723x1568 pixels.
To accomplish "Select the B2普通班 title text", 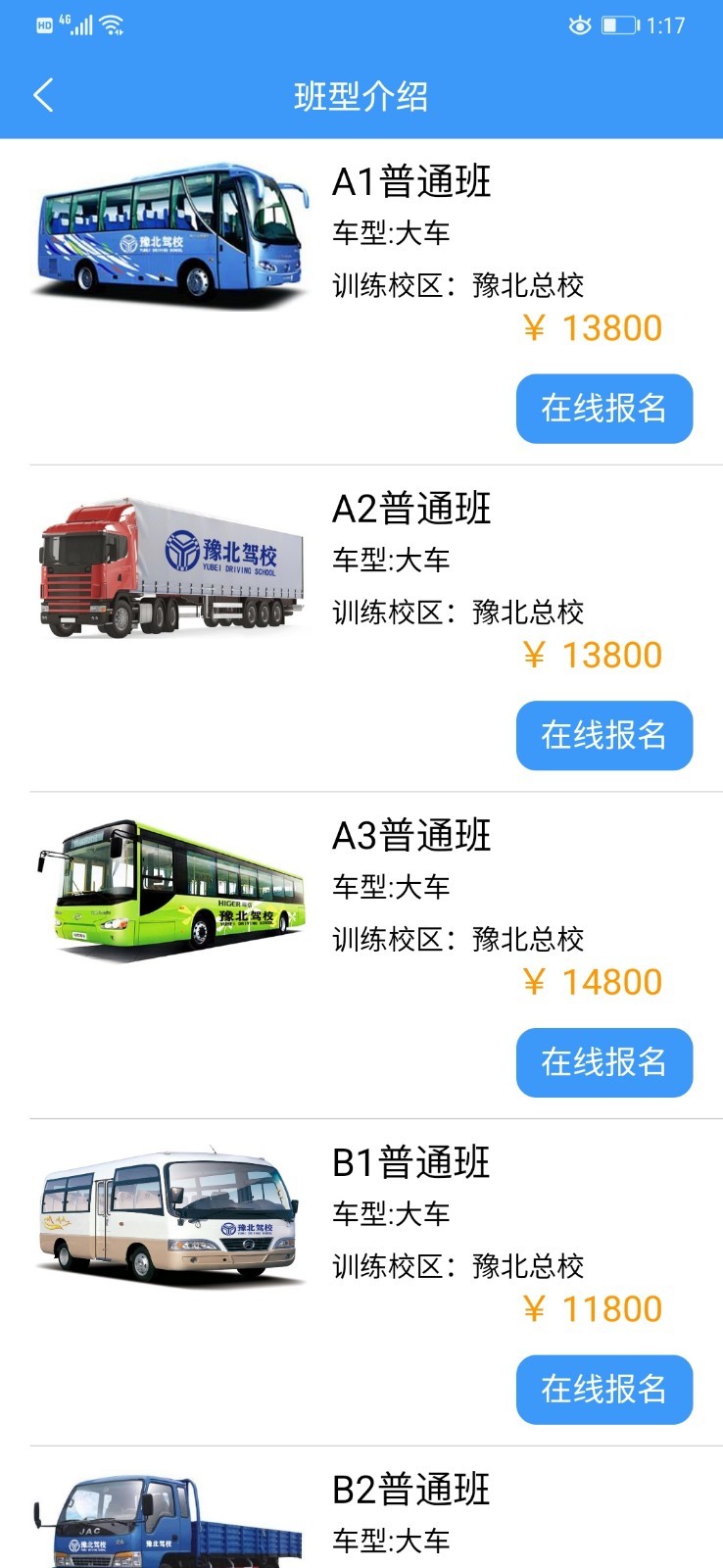I will pyautogui.click(x=411, y=1491).
